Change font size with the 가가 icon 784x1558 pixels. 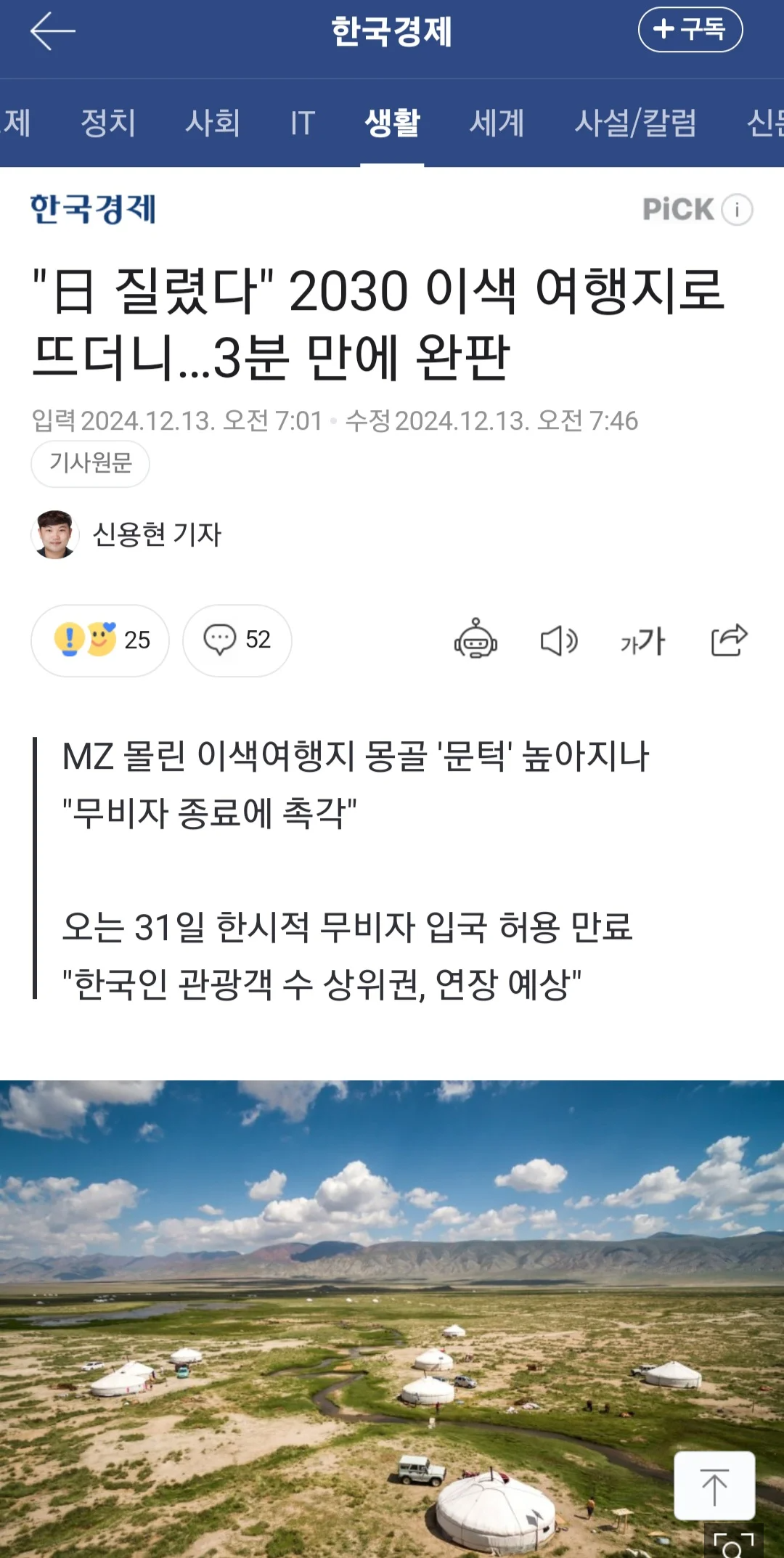tap(642, 640)
